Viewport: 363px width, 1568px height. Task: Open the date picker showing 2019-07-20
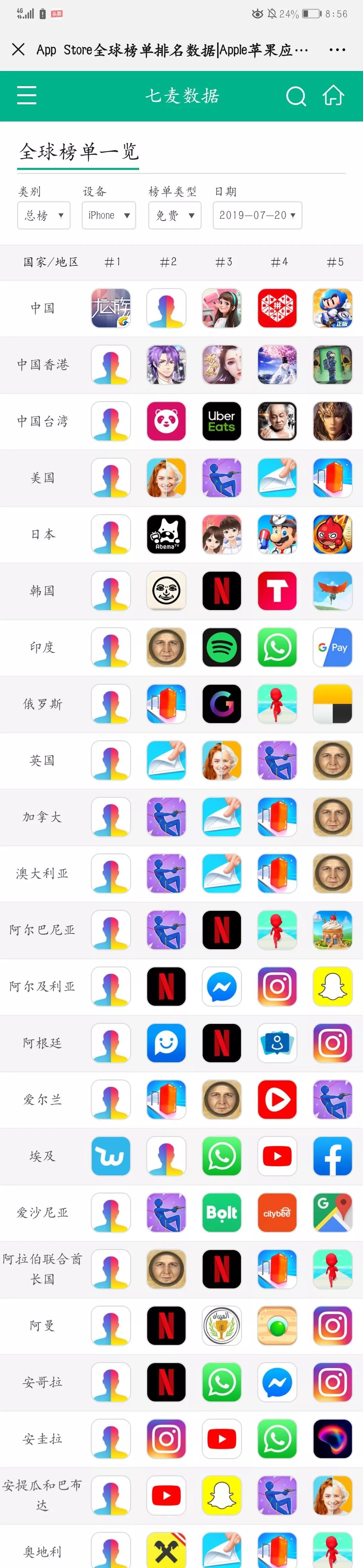pos(257,215)
